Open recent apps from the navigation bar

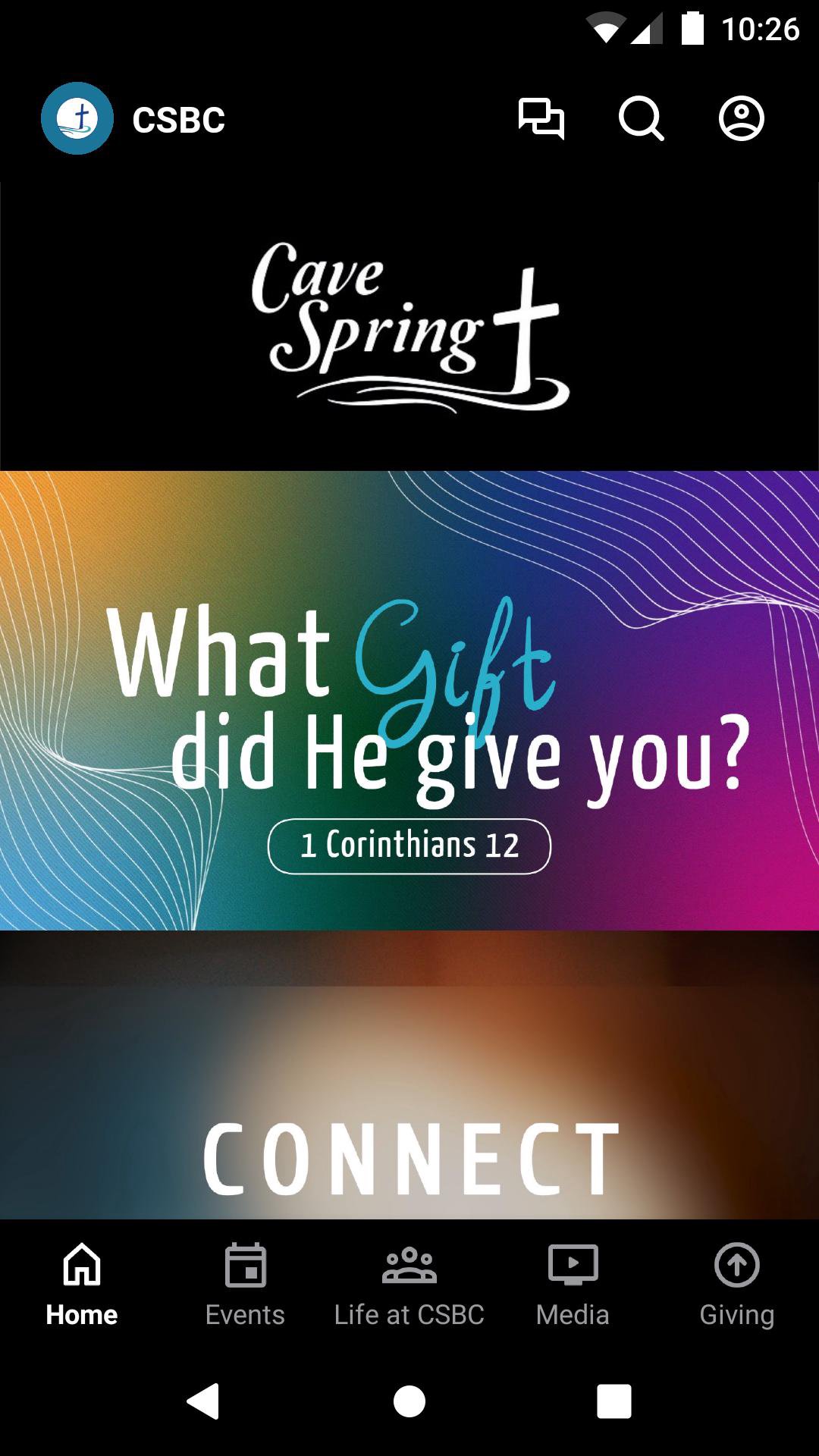pyautogui.click(x=614, y=1401)
